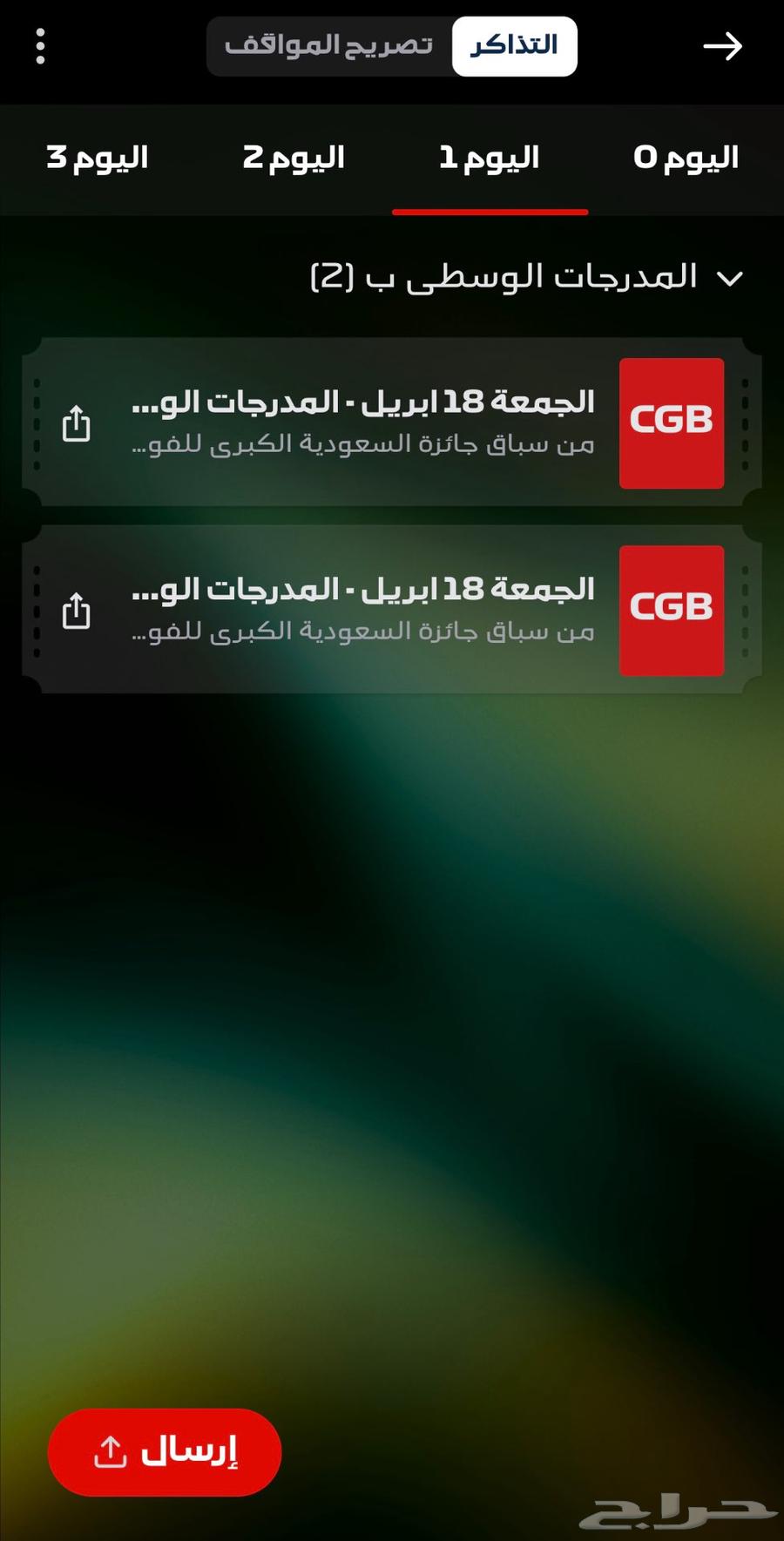The height and width of the screenshot is (1541, 784).
Task: Tap the red إرسال send button
Action: click(165, 1452)
